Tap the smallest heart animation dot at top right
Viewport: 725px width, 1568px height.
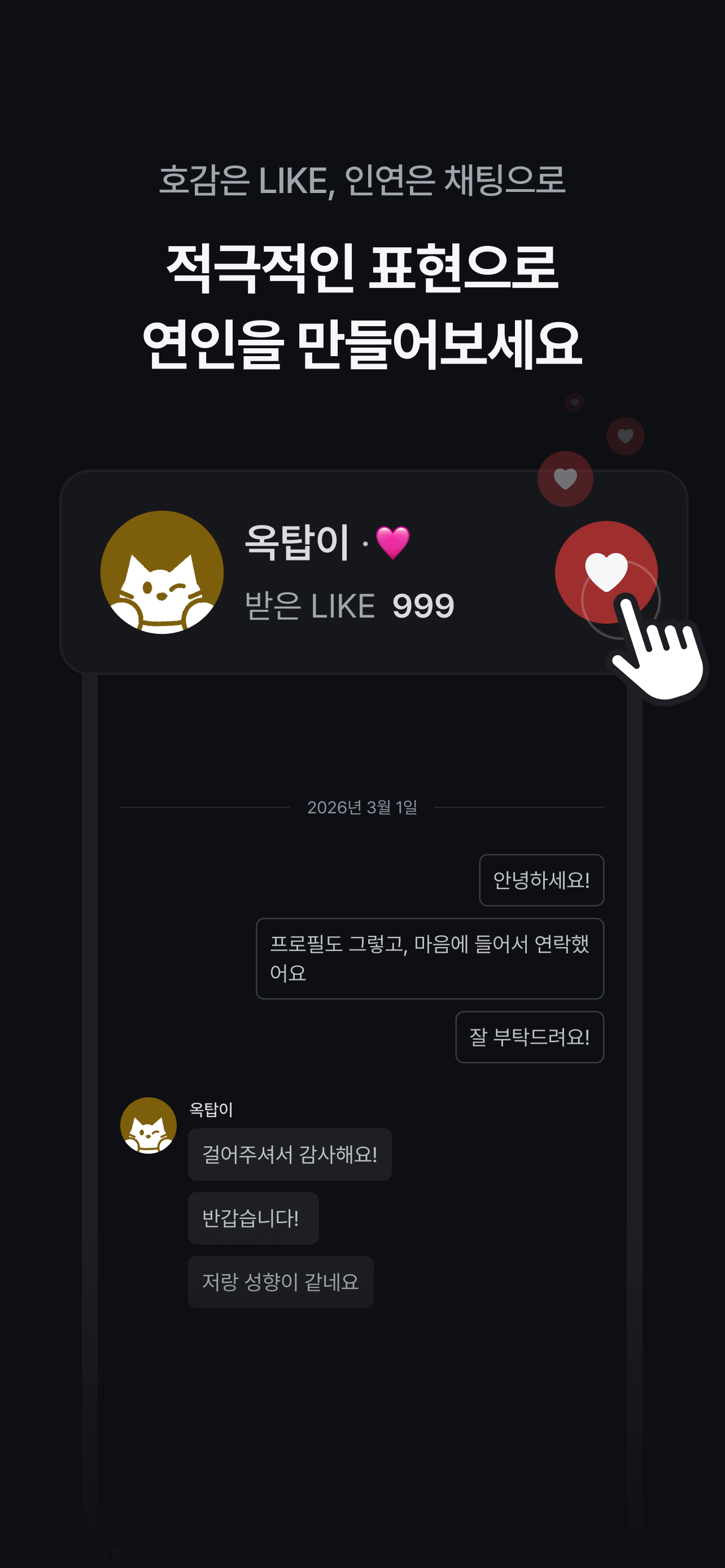click(574, 402)
